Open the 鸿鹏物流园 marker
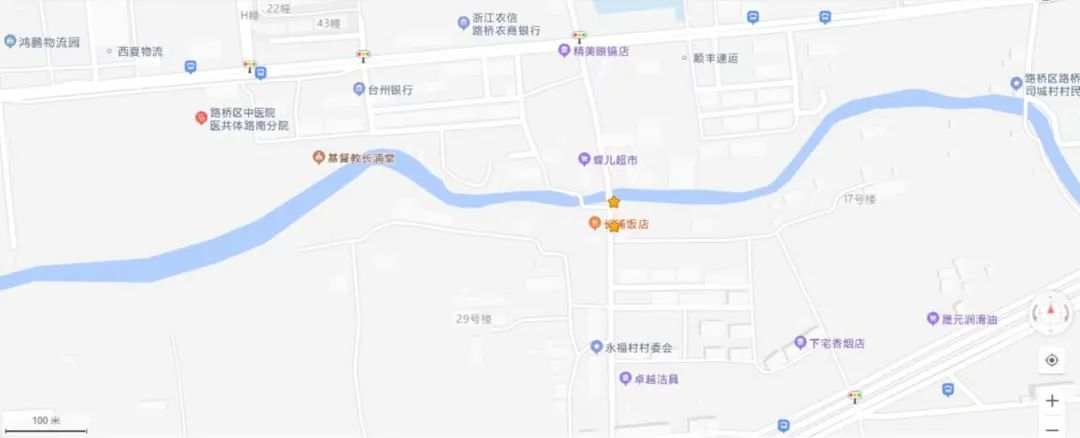This screenshot has height=438, width=1080. point(9,42)
